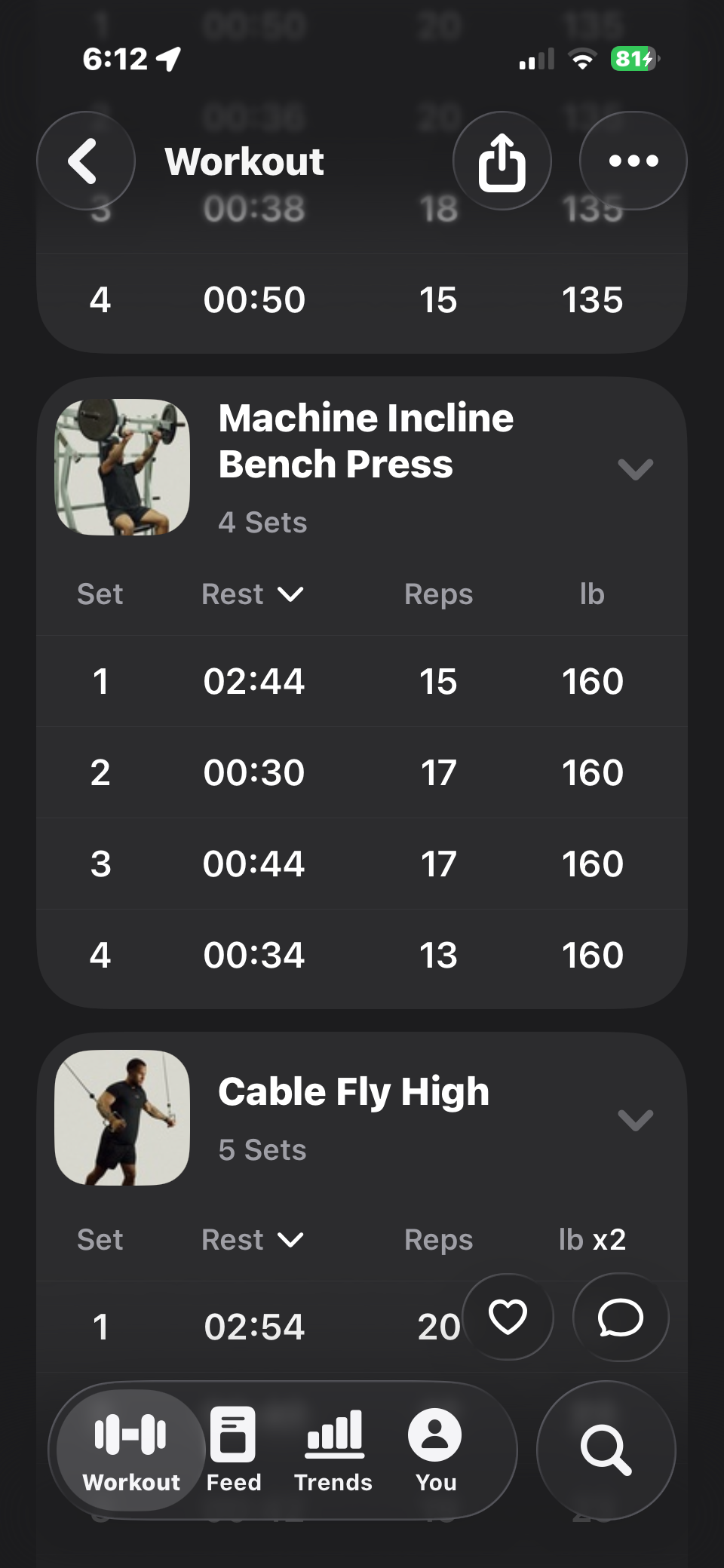Open the Rest dropdown under Machine Incline Bench Press

(253, 594)
